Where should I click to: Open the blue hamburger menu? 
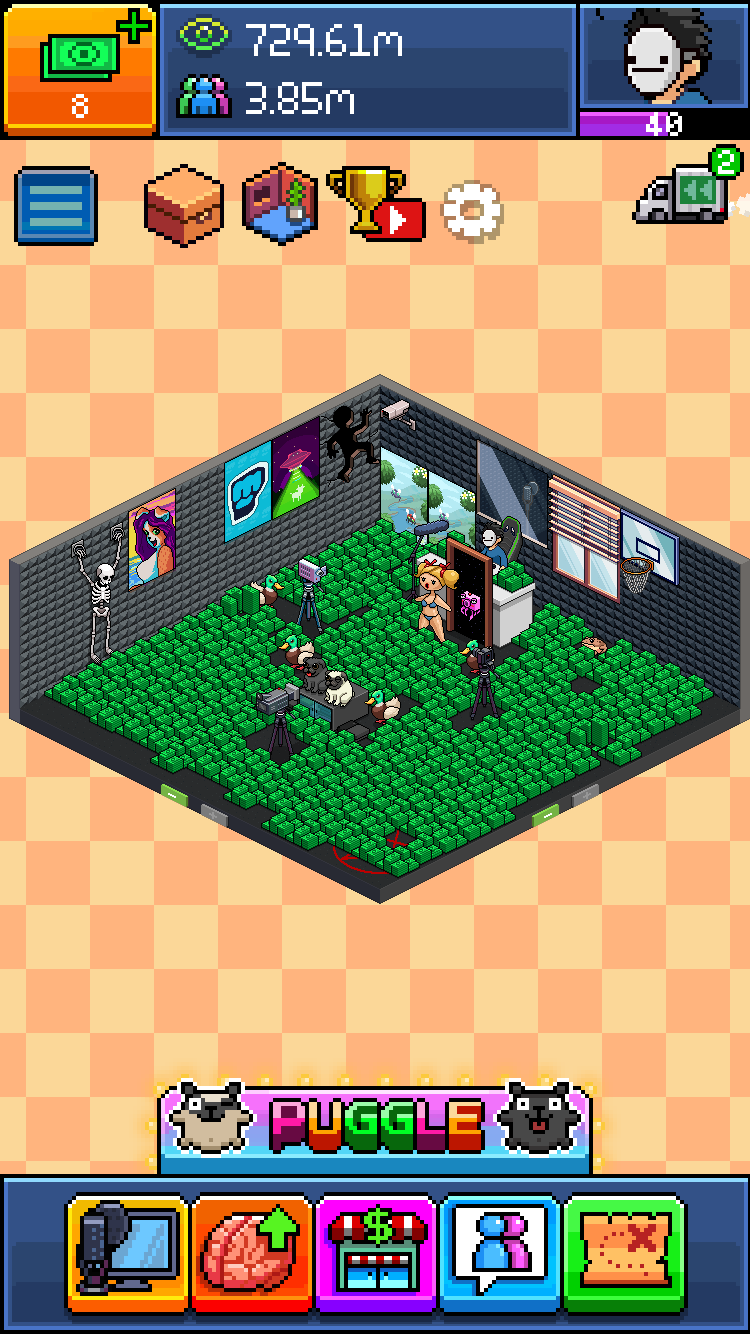click(x=56, y=207)
